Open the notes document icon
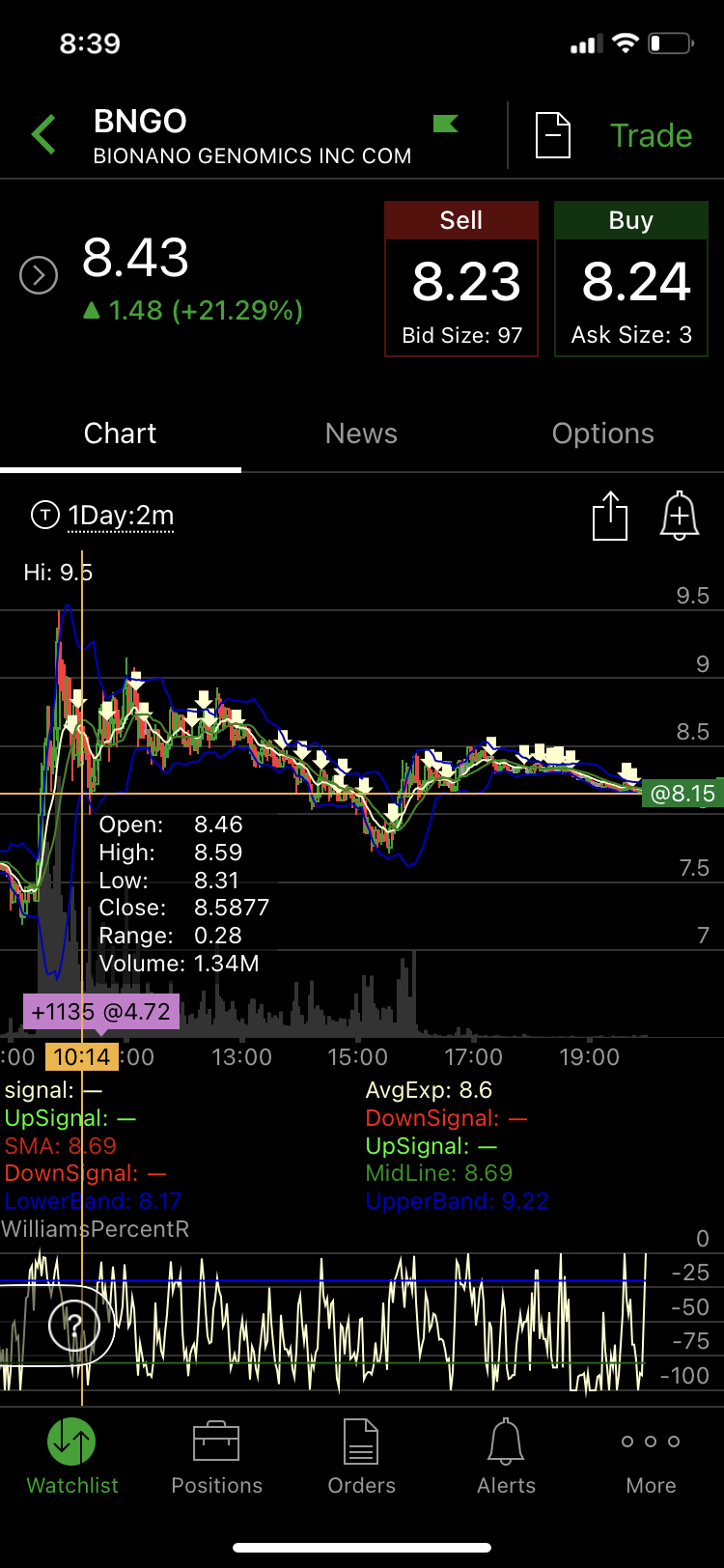Screen dimensions: 724x1568 click(x=553, y=135)
